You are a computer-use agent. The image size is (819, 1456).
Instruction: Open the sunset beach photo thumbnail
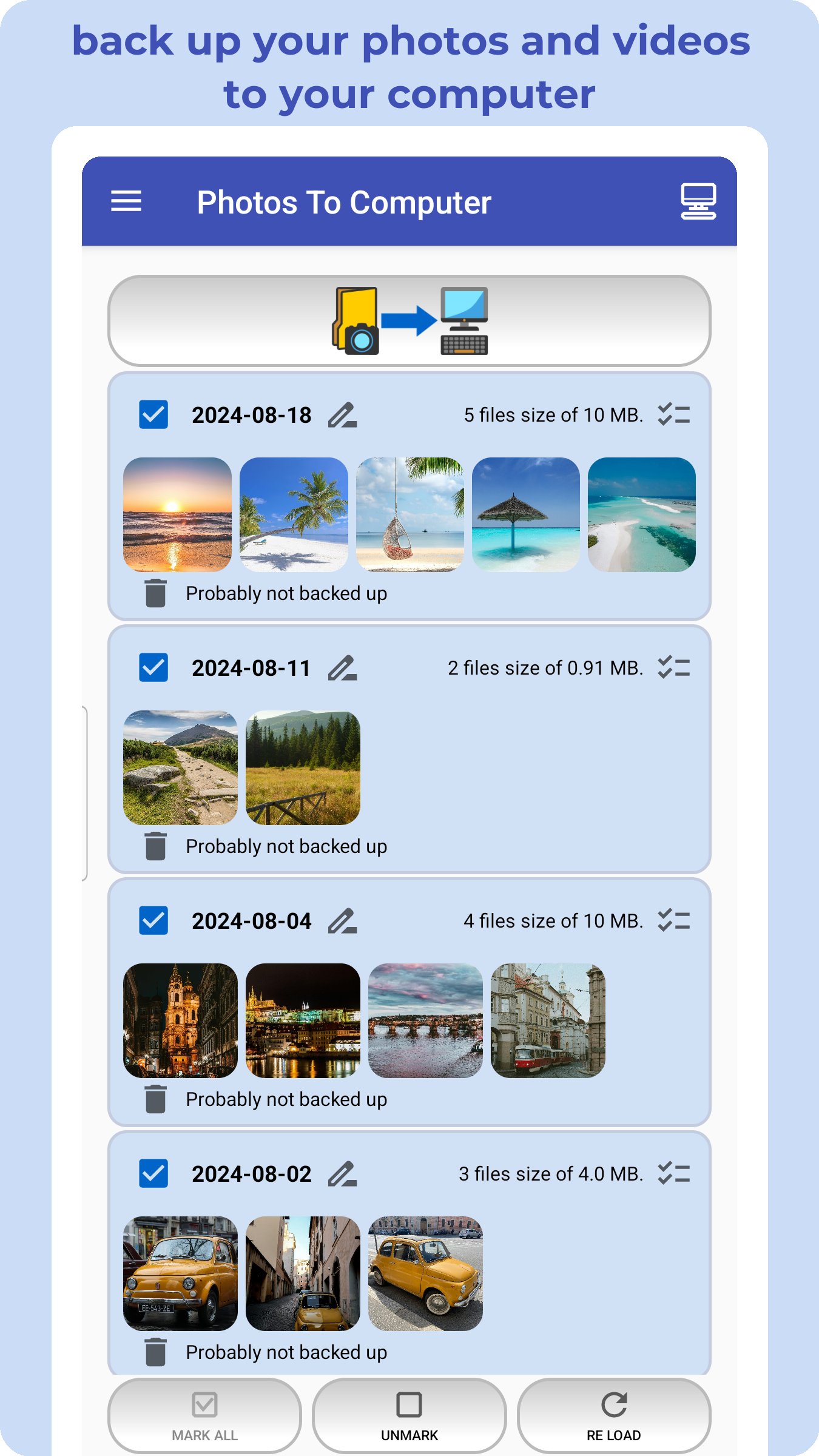pyautogui.click(x=178, y=513)
